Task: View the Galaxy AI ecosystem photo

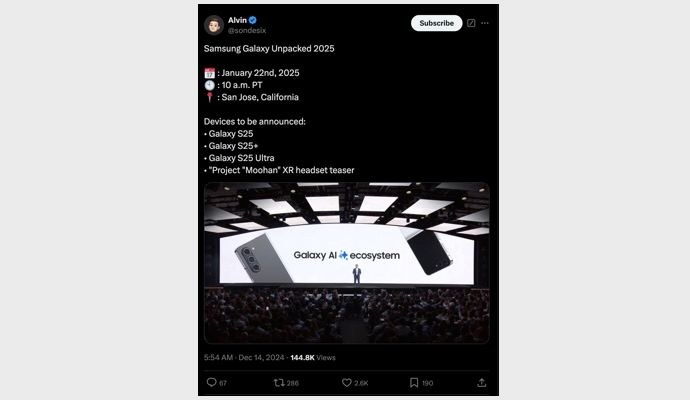Action: (346, 262)
